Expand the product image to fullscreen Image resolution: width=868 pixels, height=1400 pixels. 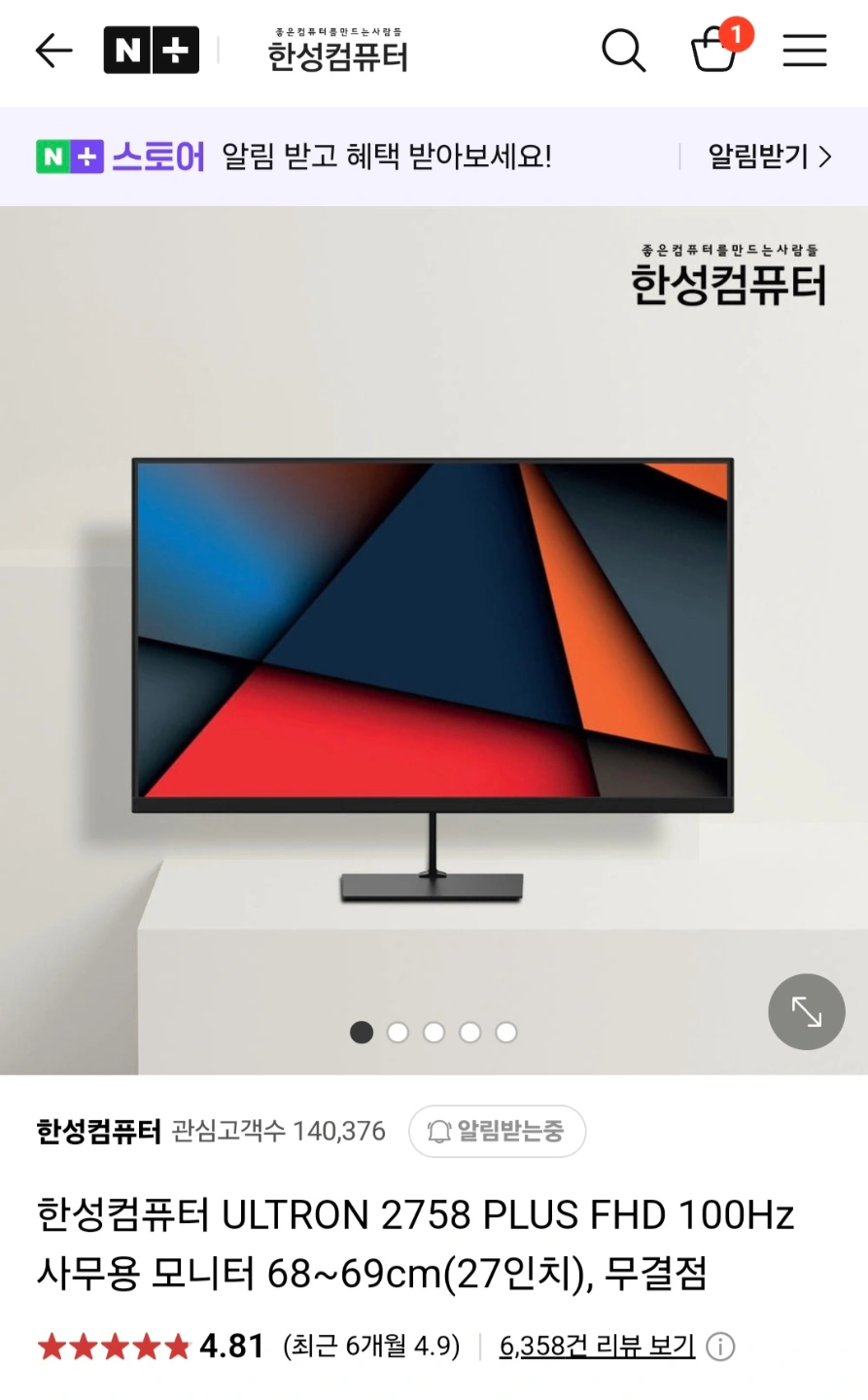806,1012
